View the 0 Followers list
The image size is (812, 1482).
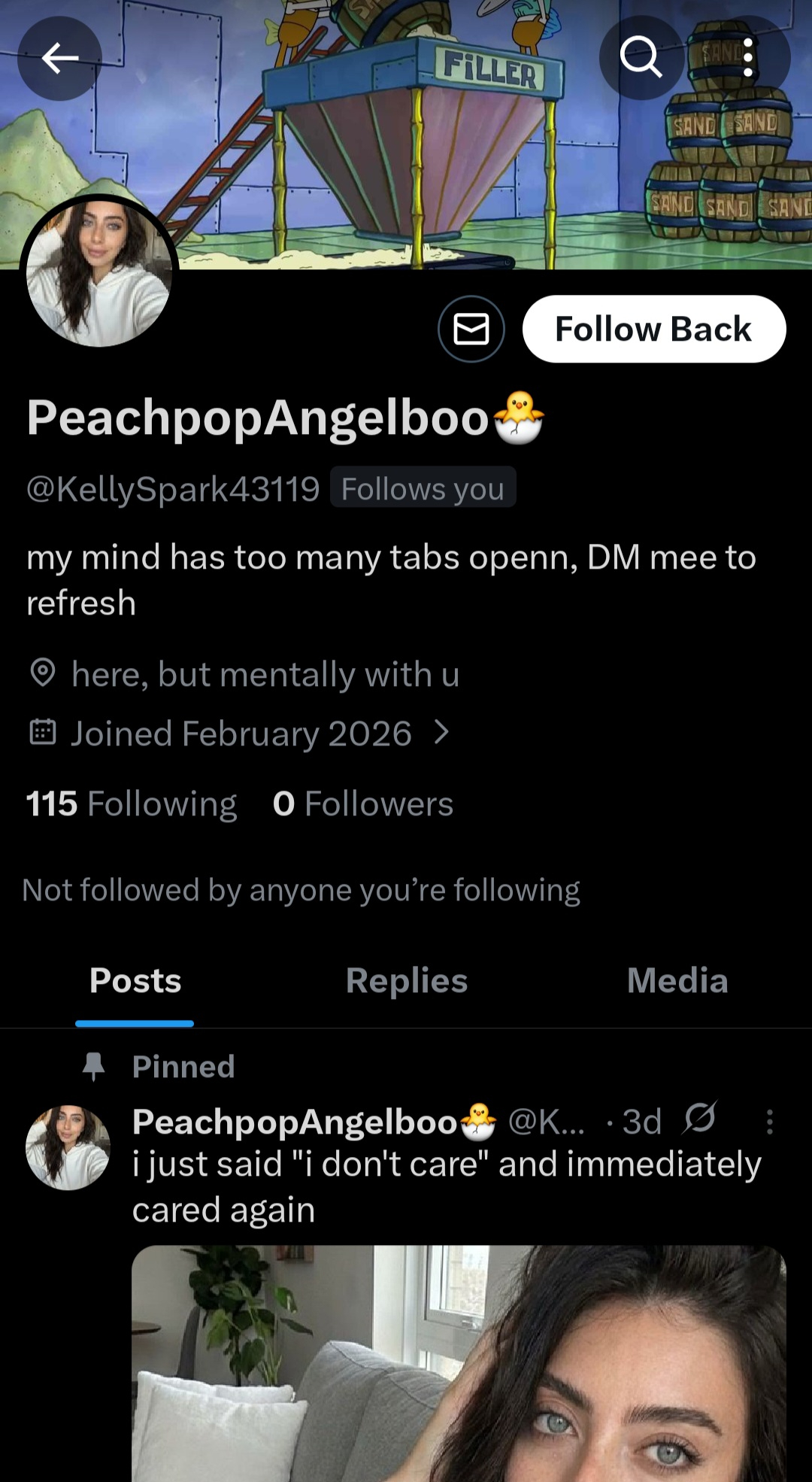tap(363, 804)
